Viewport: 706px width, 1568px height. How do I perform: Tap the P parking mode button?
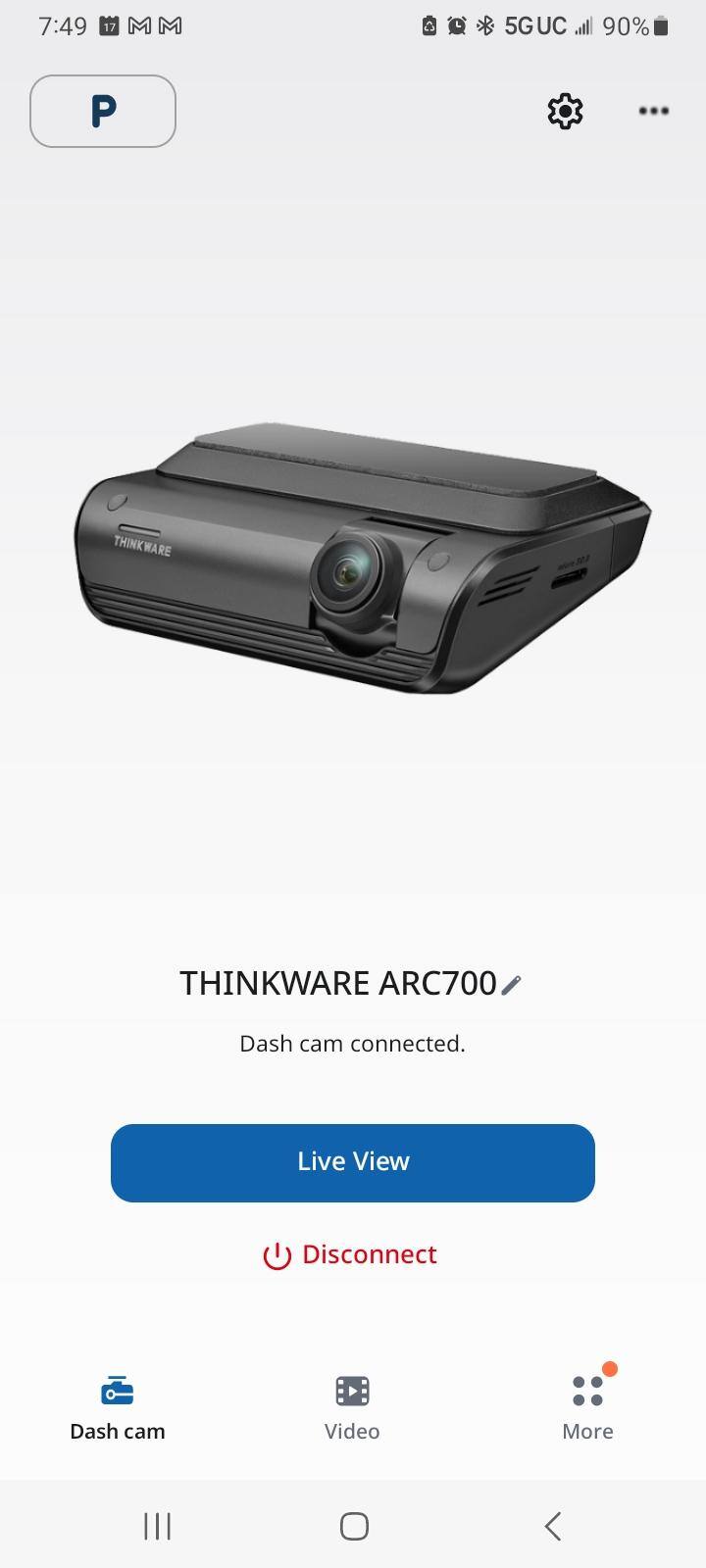coord(103,112)
